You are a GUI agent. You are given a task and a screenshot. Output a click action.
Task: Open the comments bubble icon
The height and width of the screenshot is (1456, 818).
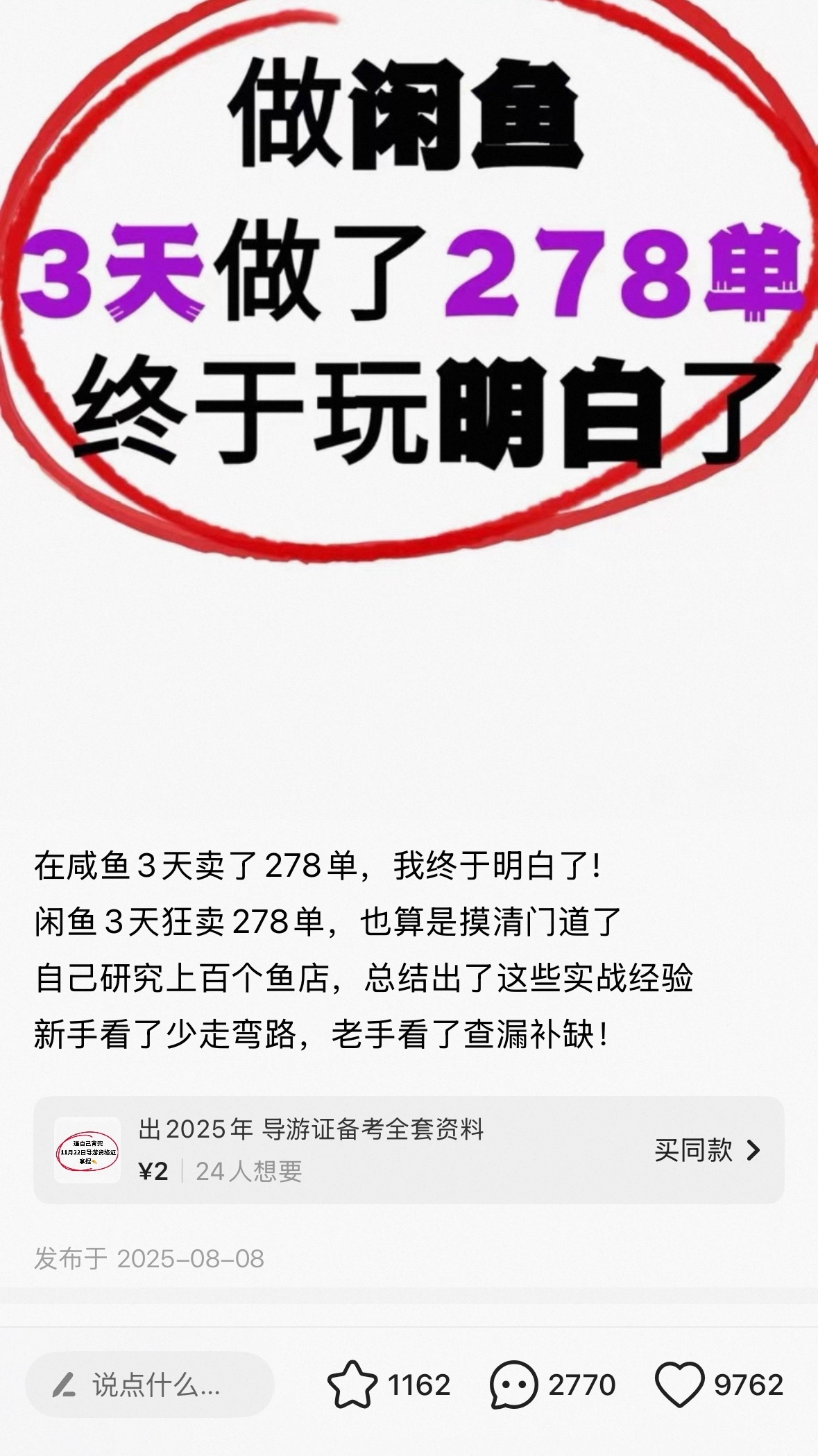pos(513,1385)
